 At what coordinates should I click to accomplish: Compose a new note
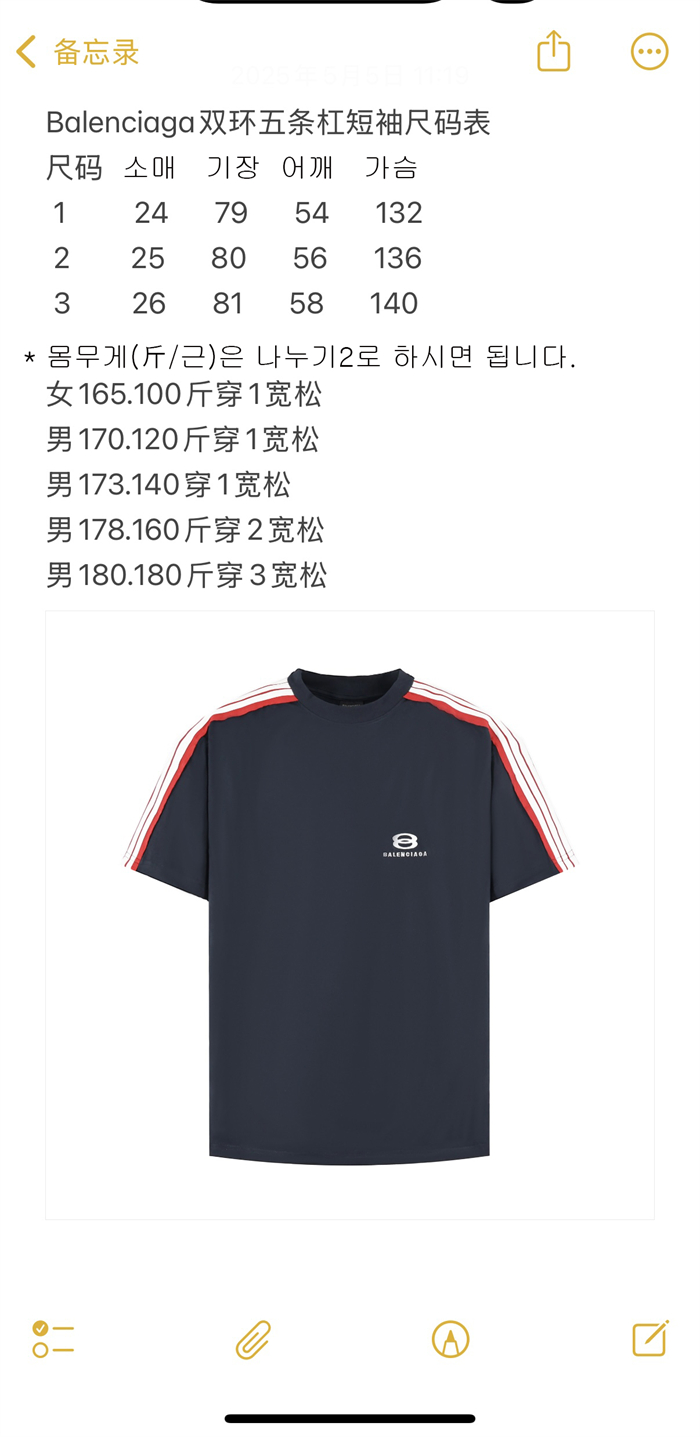pos(649,1338)
